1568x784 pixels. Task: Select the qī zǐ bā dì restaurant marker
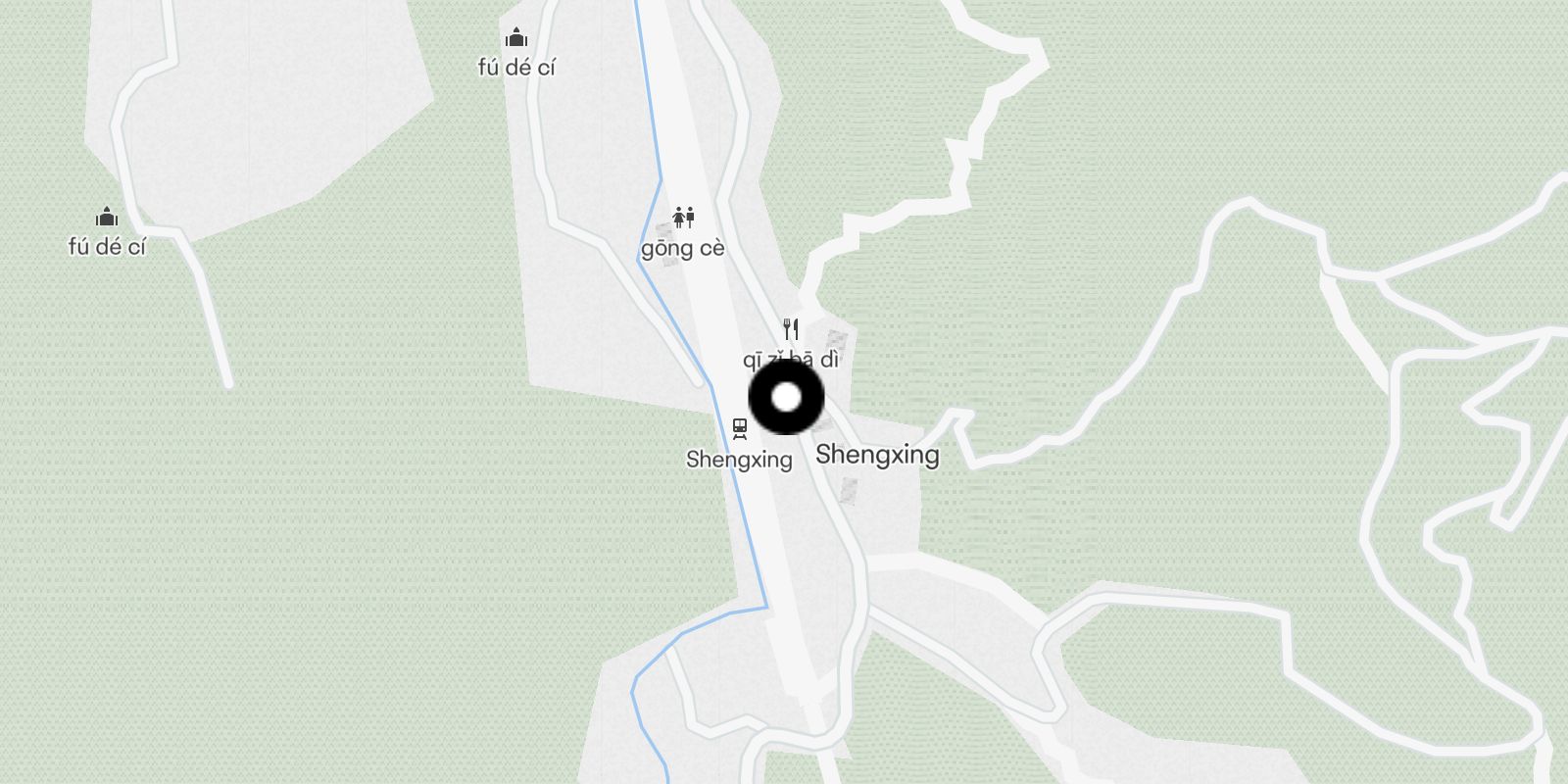[x=791, y=329]
